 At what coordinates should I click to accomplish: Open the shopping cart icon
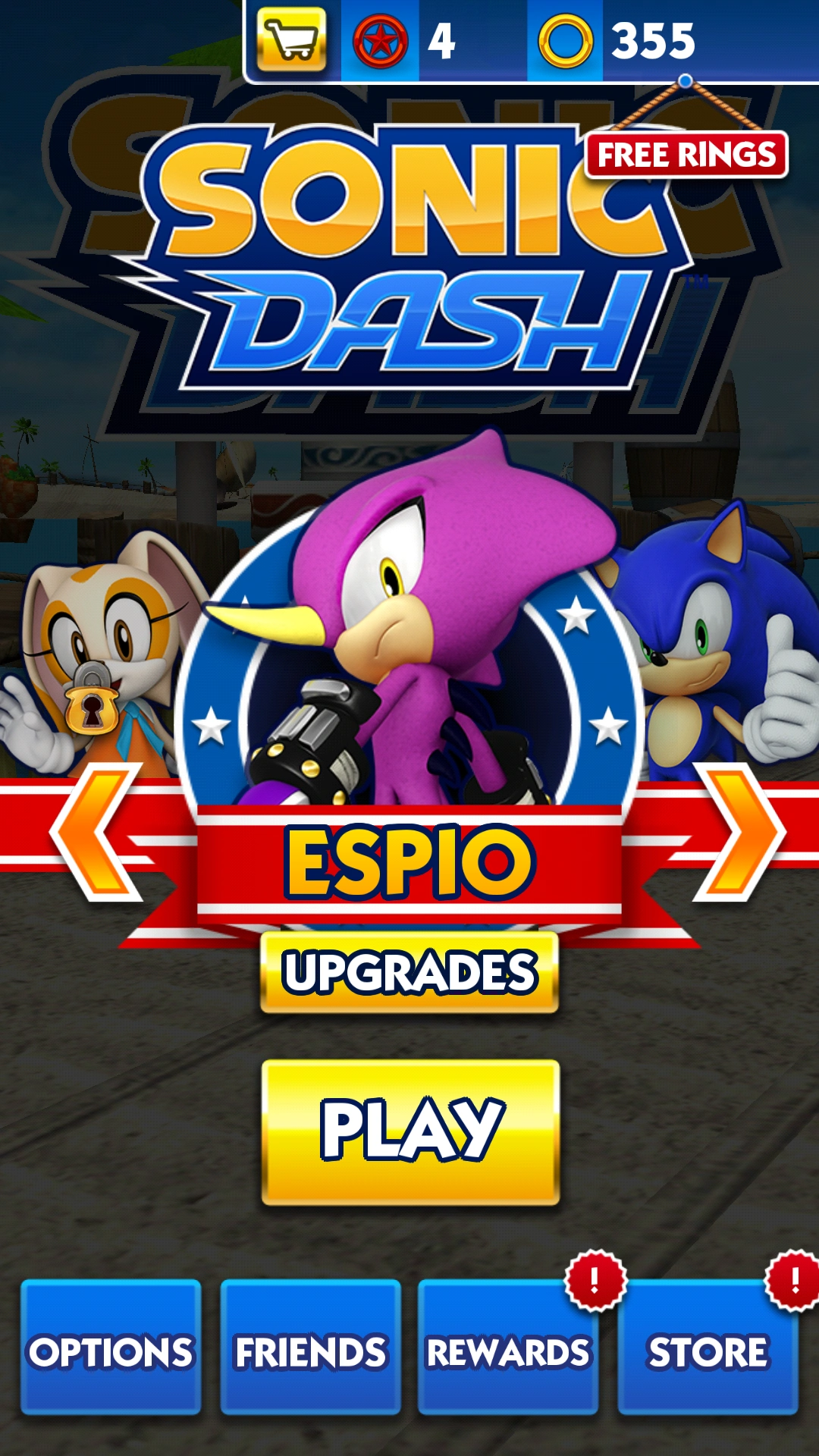click(292, 40)
